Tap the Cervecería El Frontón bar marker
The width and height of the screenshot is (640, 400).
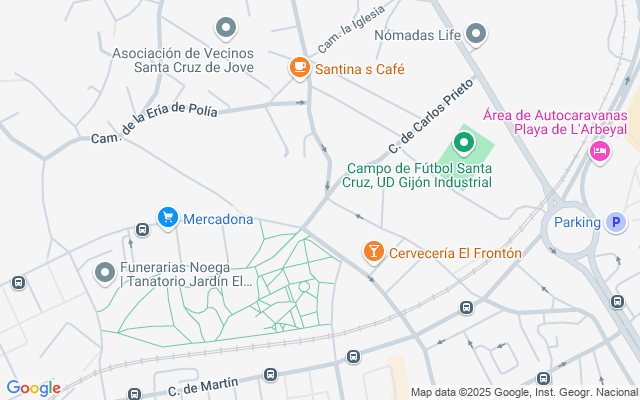373,251
